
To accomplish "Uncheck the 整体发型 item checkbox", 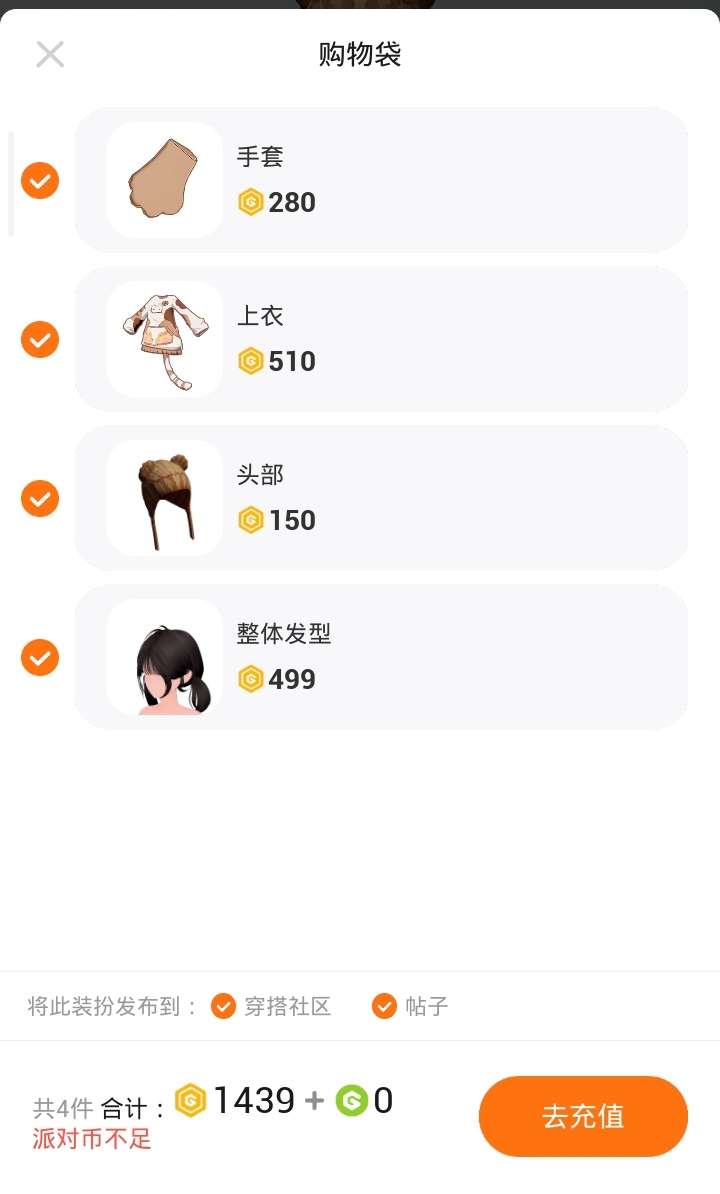I will pos(40,658).
